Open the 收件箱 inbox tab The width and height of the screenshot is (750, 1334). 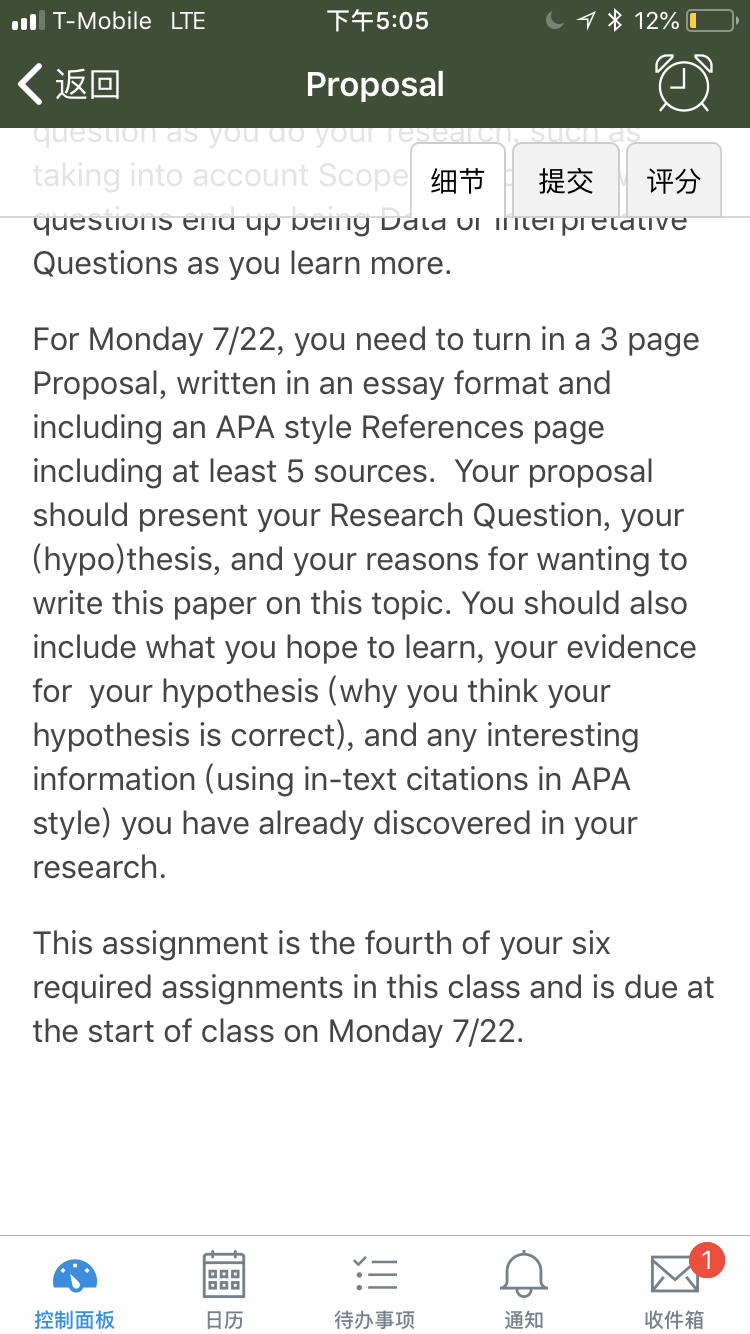pos(675,1291)
